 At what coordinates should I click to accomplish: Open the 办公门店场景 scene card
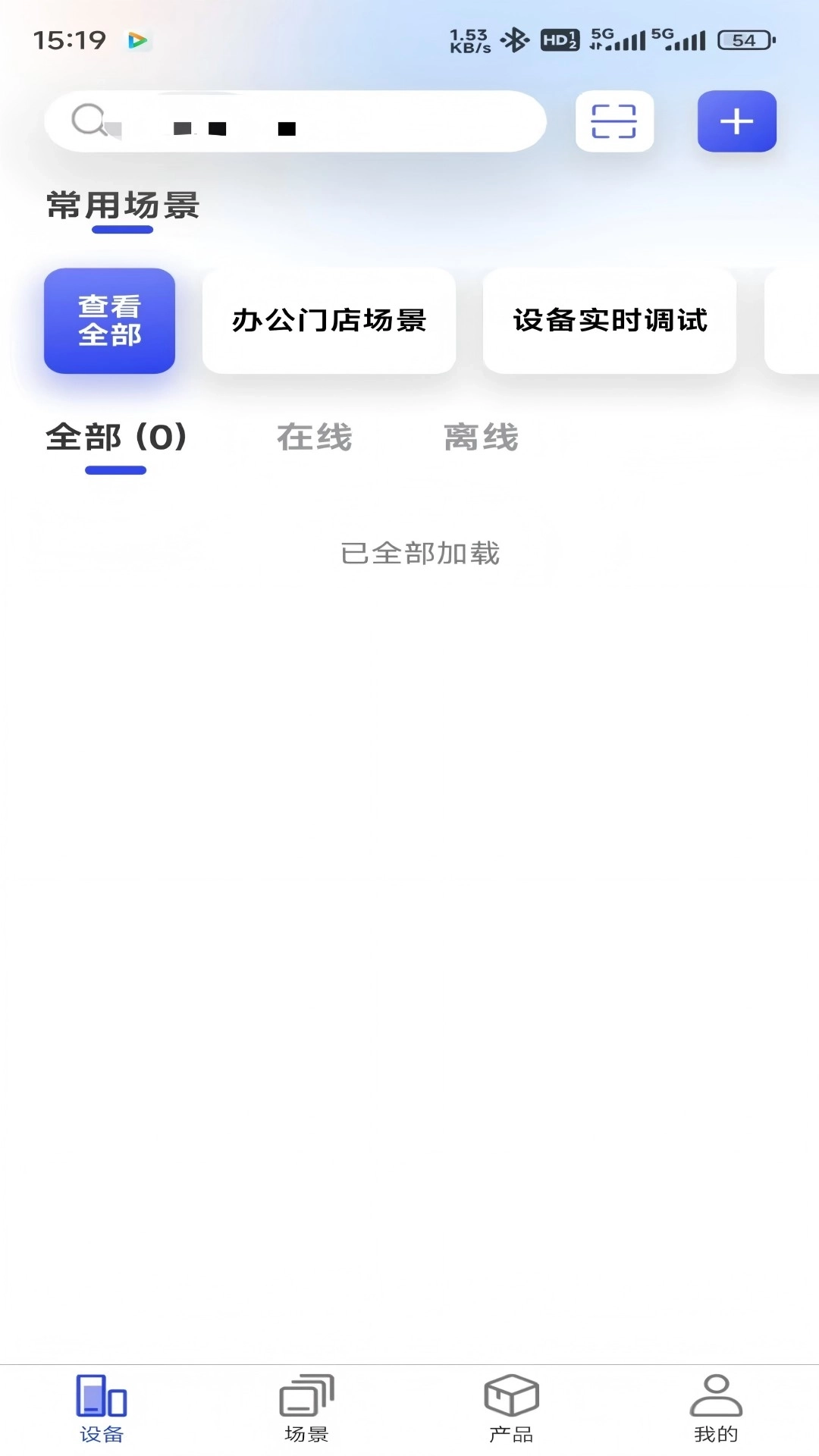click(x=328, y=321)
